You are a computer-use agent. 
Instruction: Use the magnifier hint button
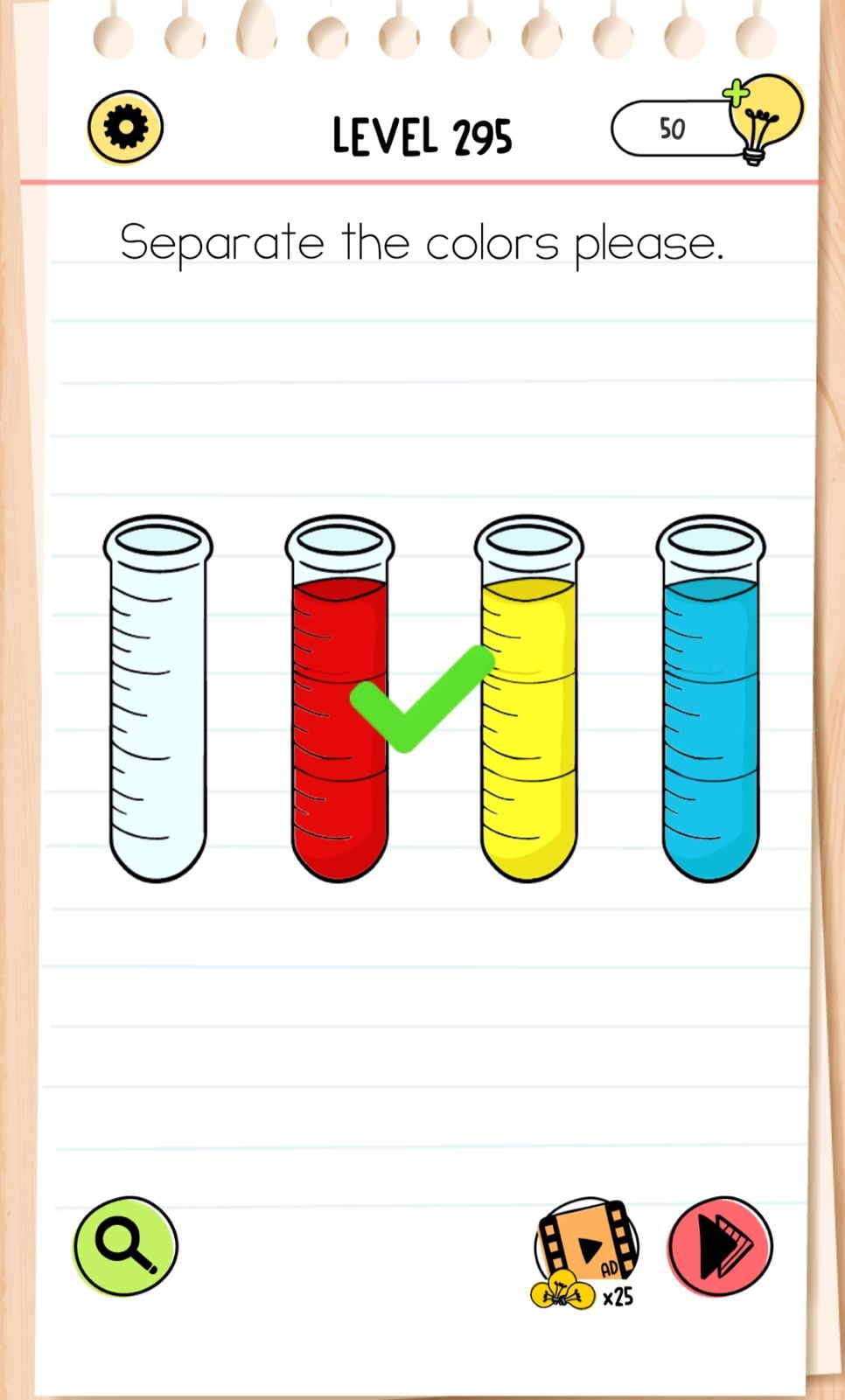[125, 1245]
